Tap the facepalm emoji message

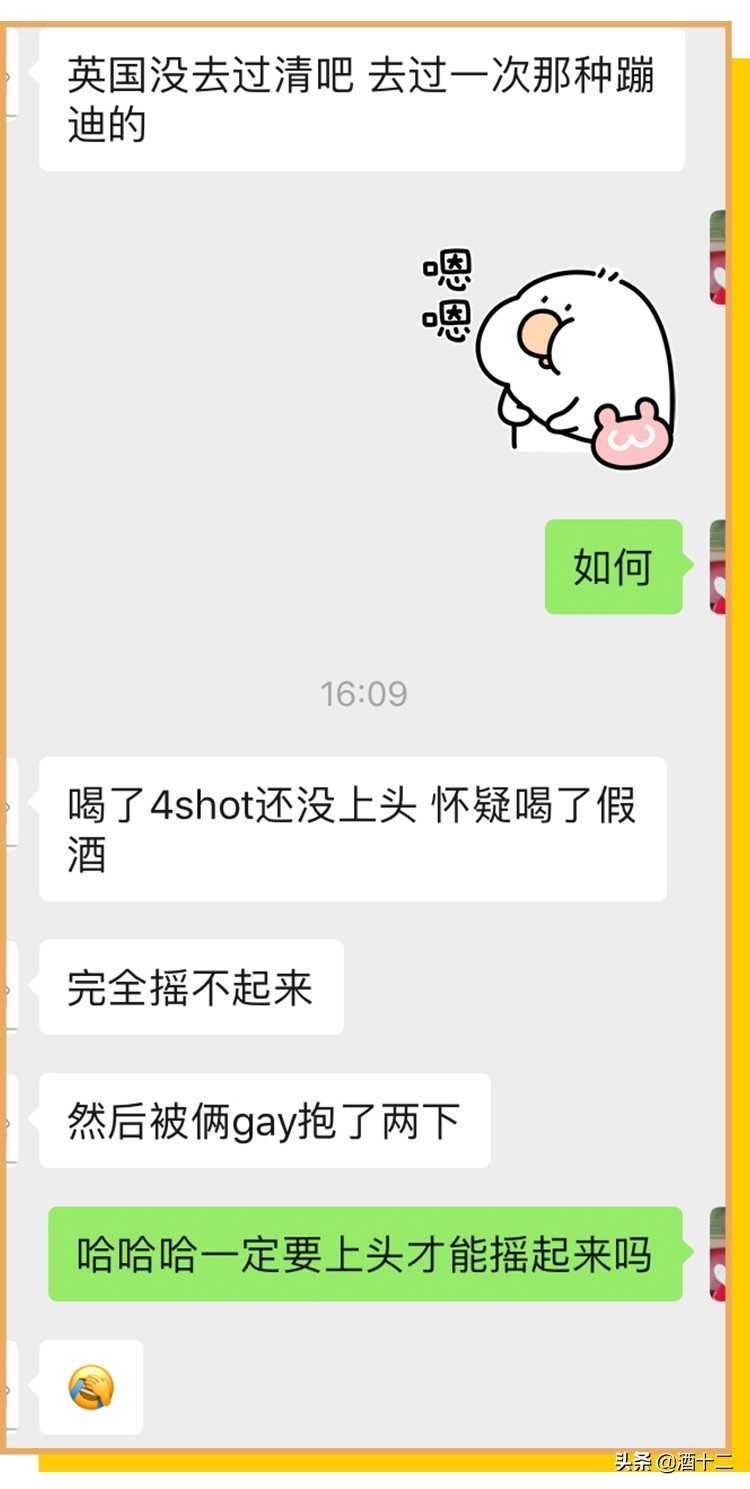pyautogui.click(x=90, y=1388)
